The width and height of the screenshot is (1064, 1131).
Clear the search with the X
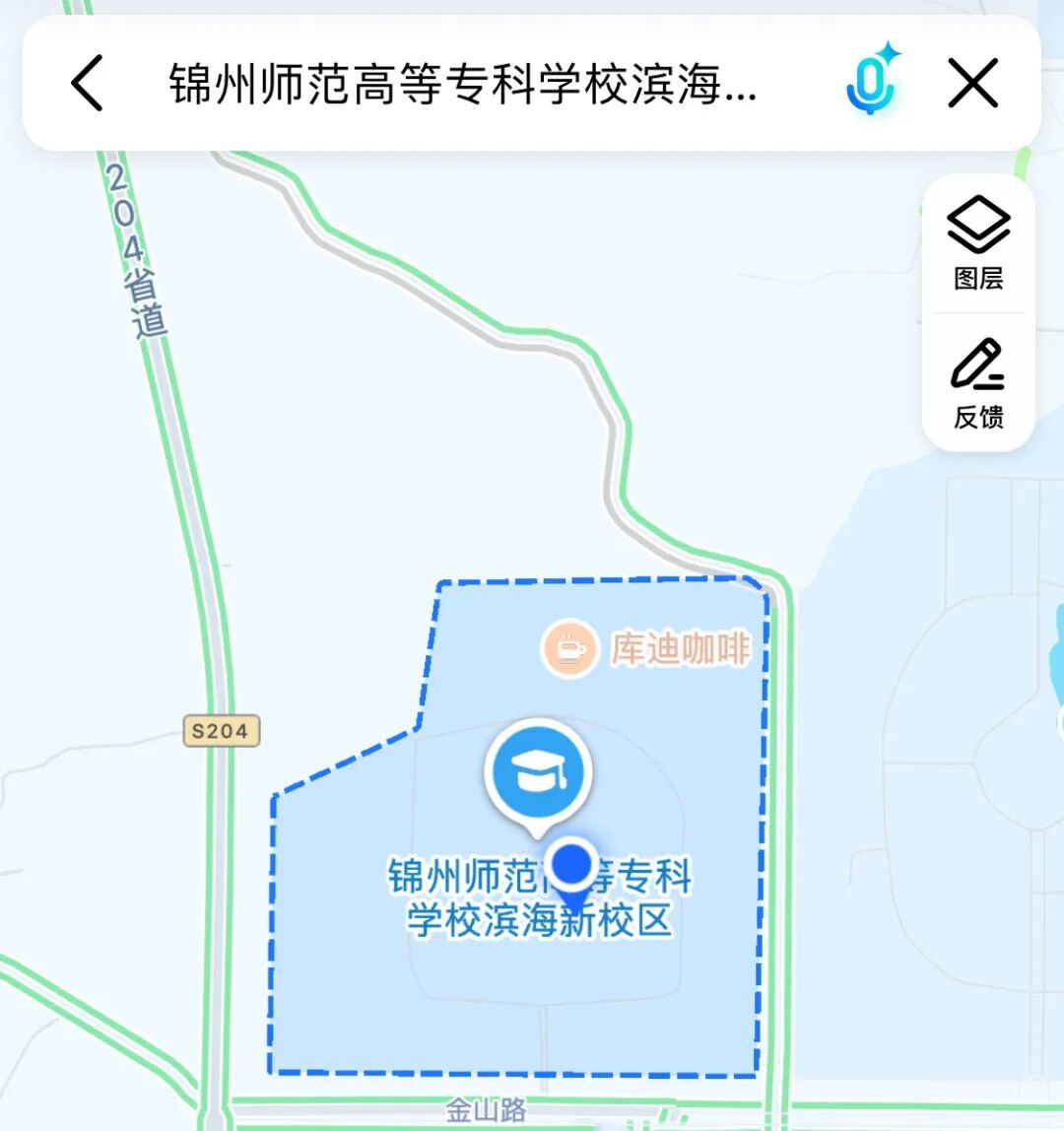pos(972,83)
